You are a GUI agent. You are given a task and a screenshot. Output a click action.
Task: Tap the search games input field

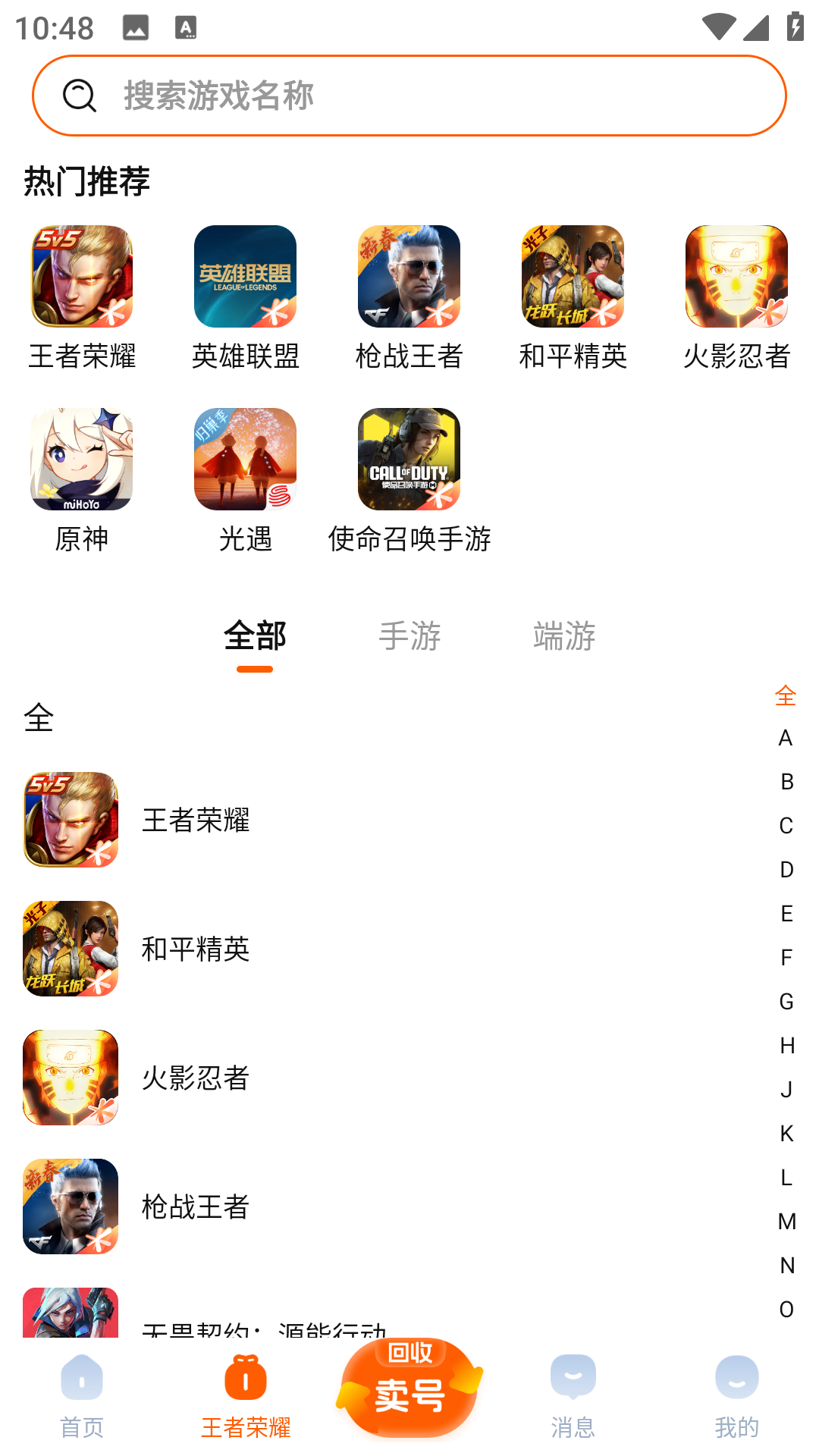(x=409, y=96)
